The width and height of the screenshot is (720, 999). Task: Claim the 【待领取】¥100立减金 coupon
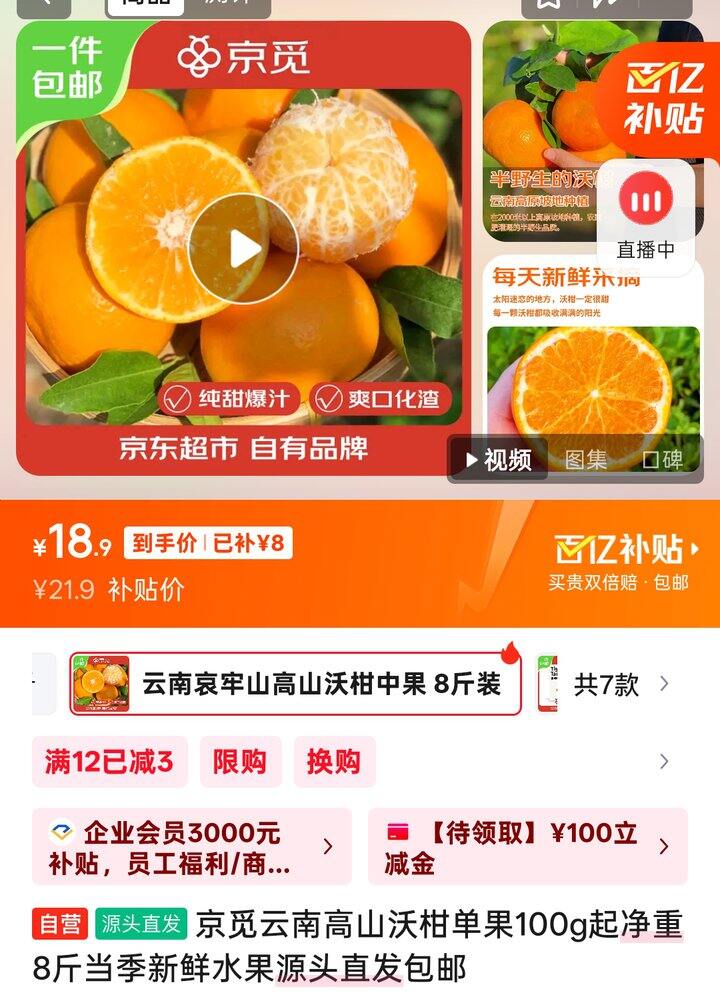coord(527,847)
